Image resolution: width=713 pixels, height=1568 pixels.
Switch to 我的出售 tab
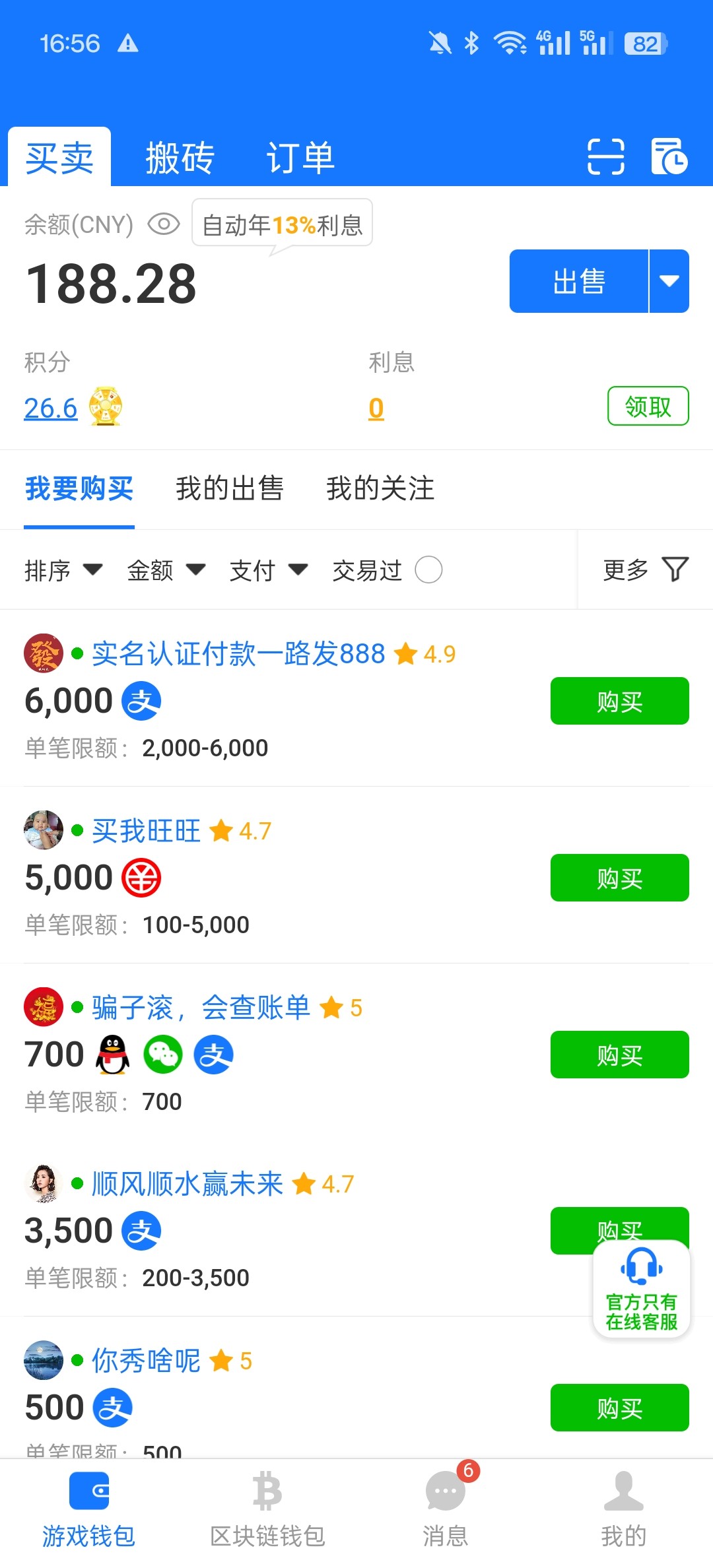[x=230, y=488]
